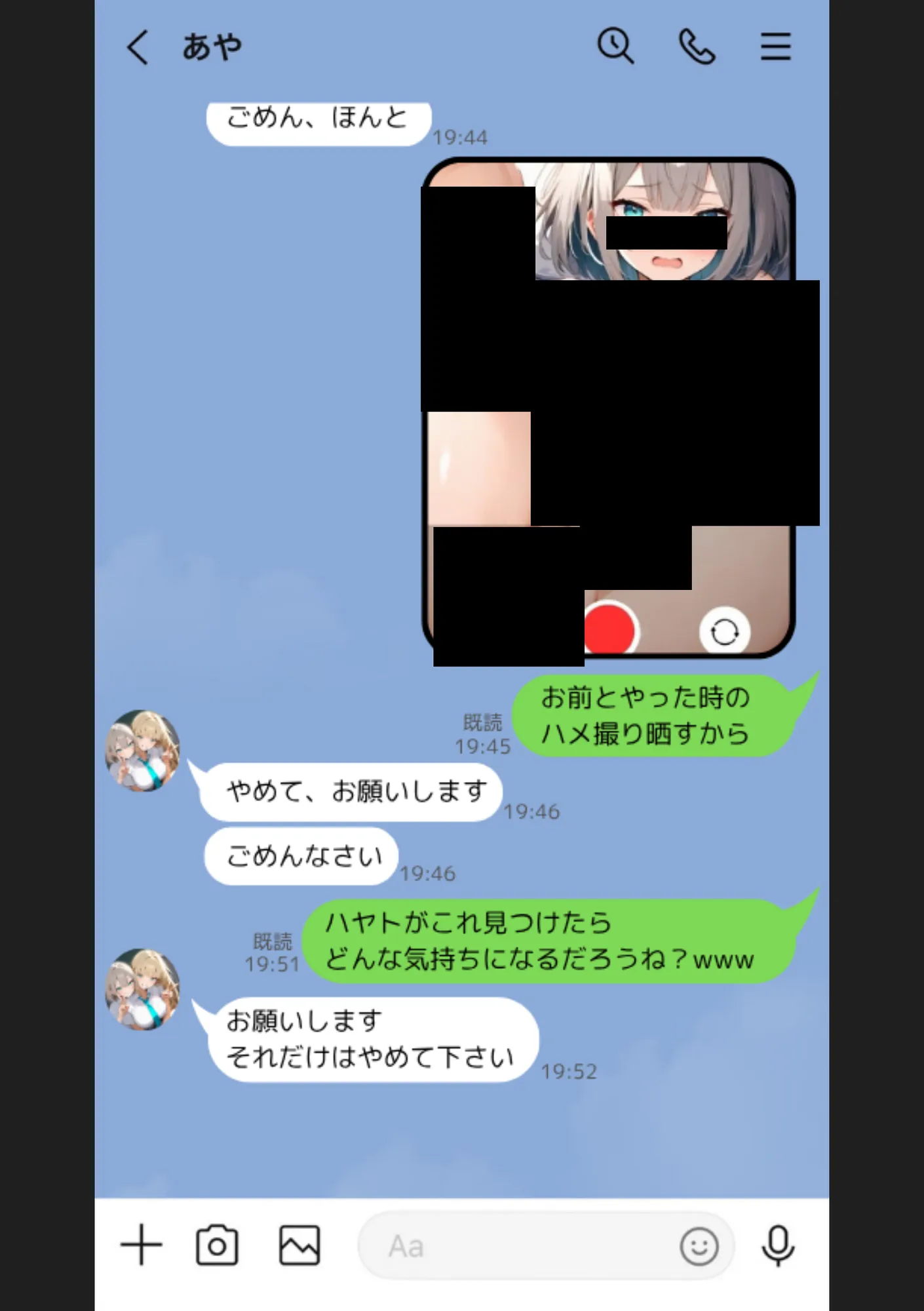Start a voice call with あや
Image resolution: width=924 pixels, height=1311 pixels.
pyautogui.click(x=697, y=46)
